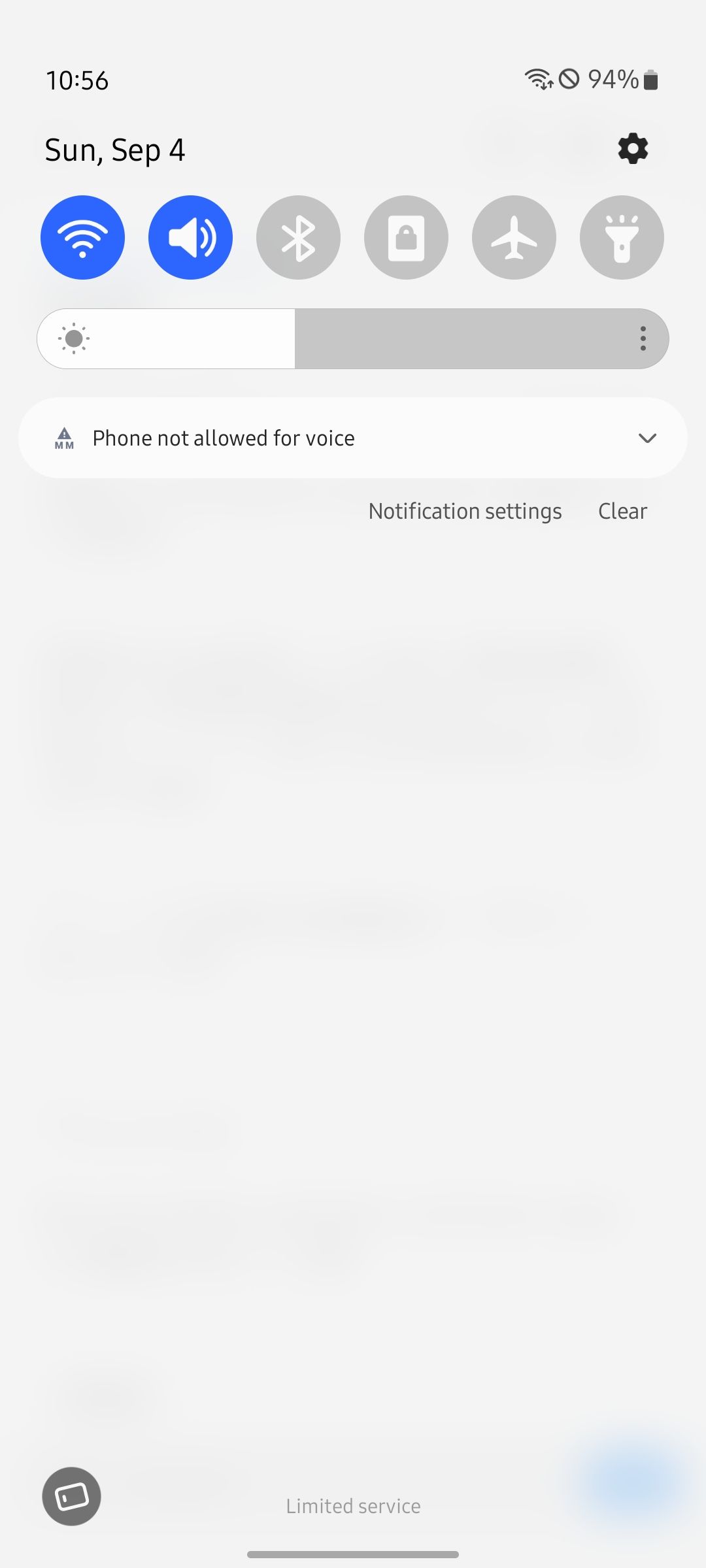
Task: Clear all notifications
Action: pos(622,511)
